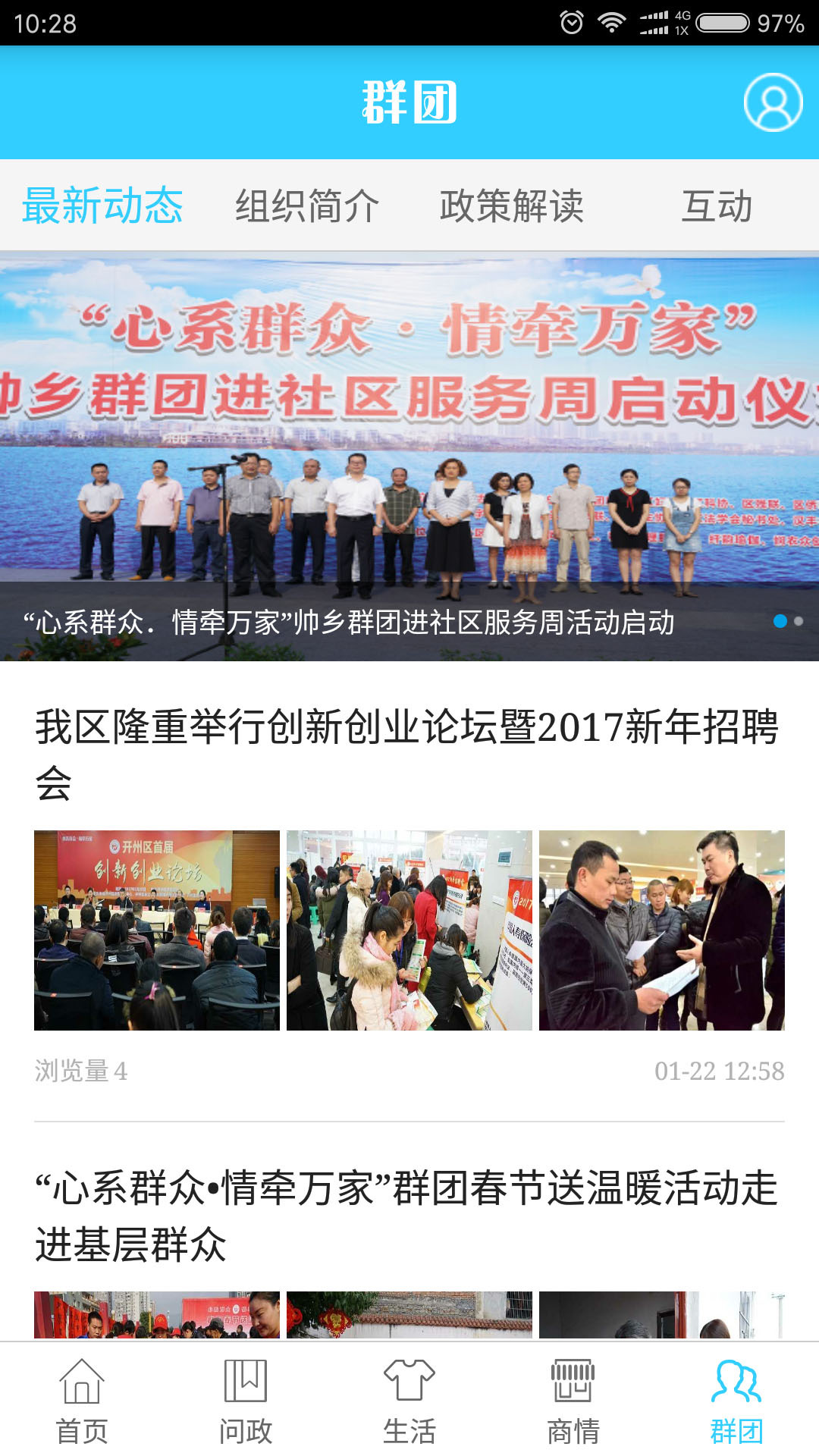View the job fair crowd photo thumbnail
819x1456 pixels.
click(409, 928)
